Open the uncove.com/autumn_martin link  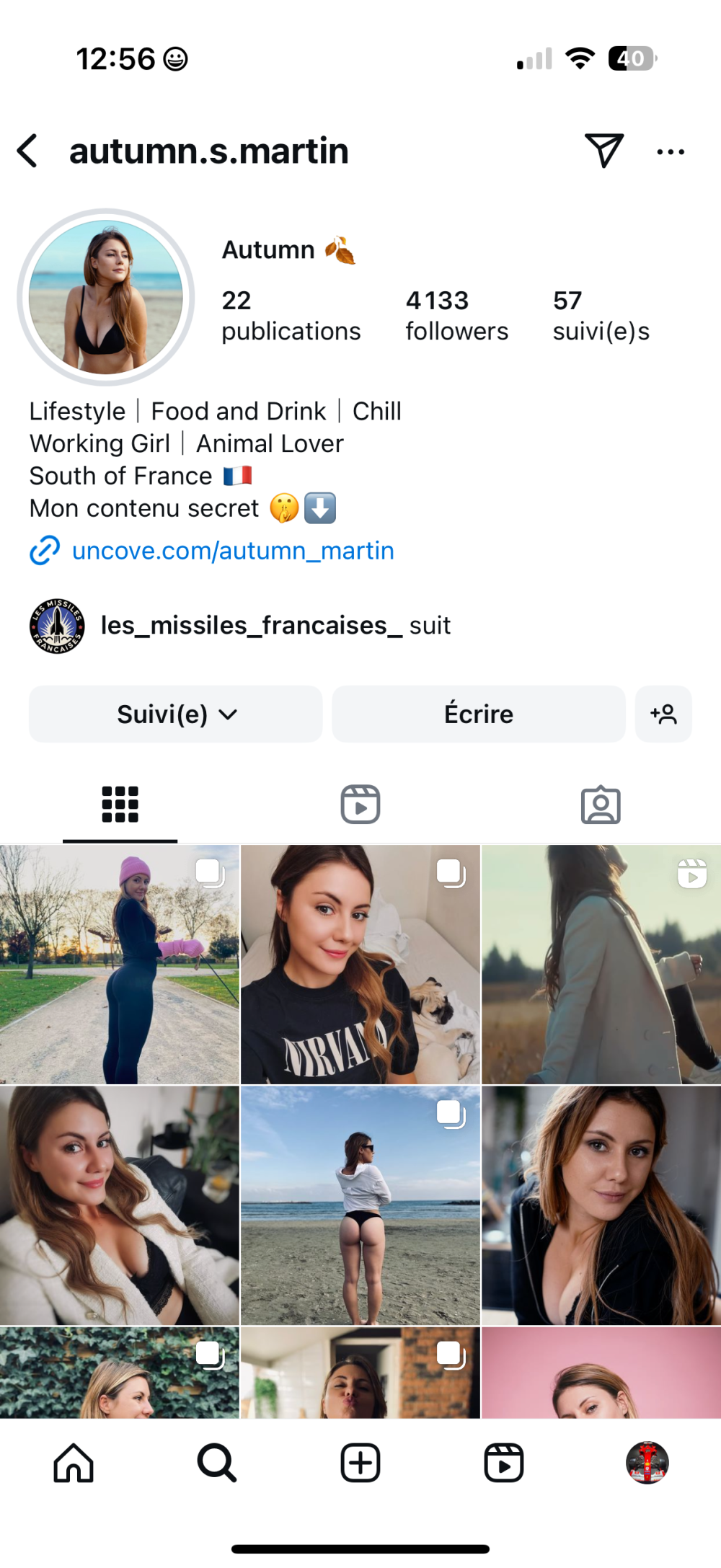point(232,551)
